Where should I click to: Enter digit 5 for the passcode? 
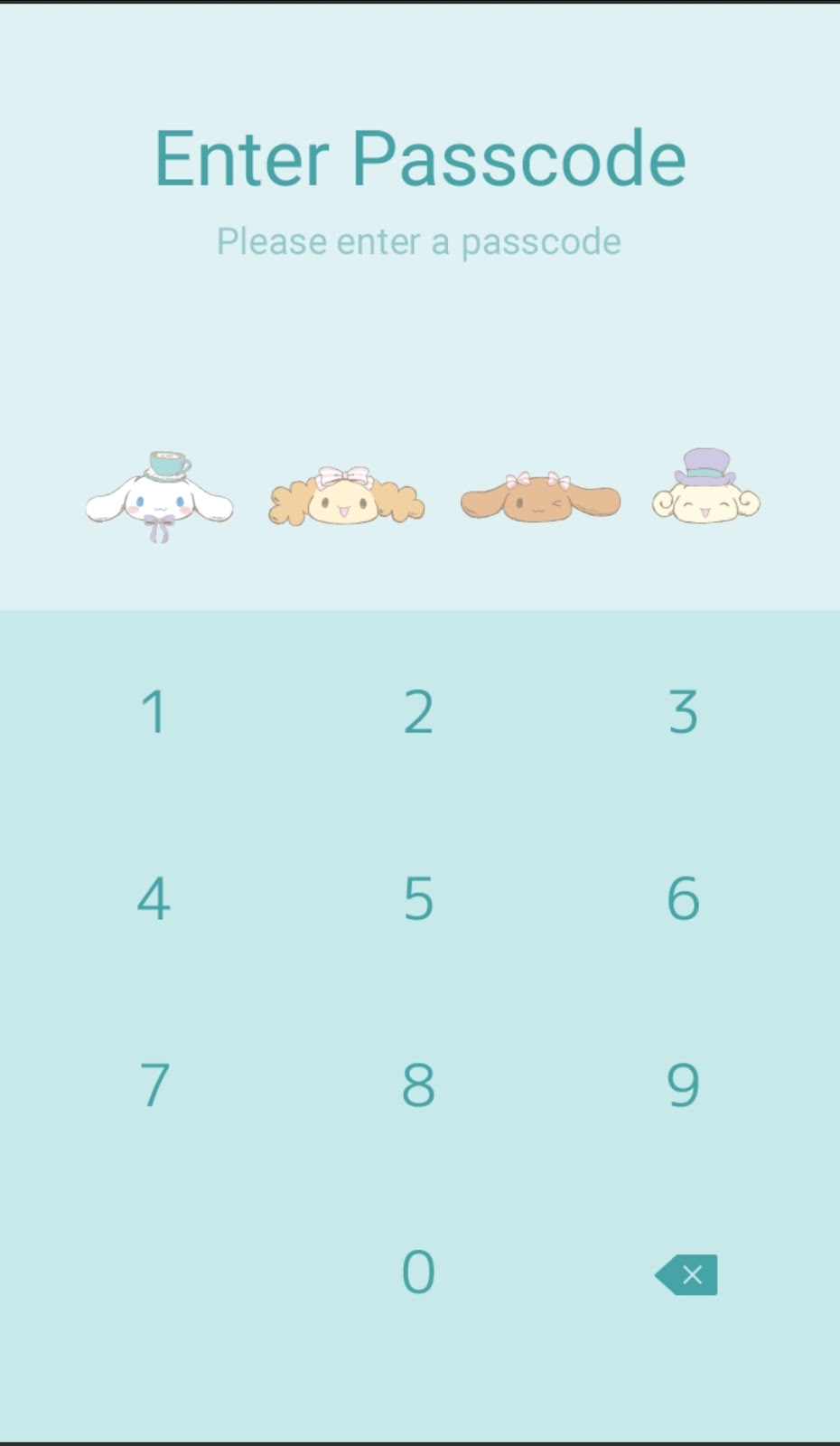click(418, 899)
